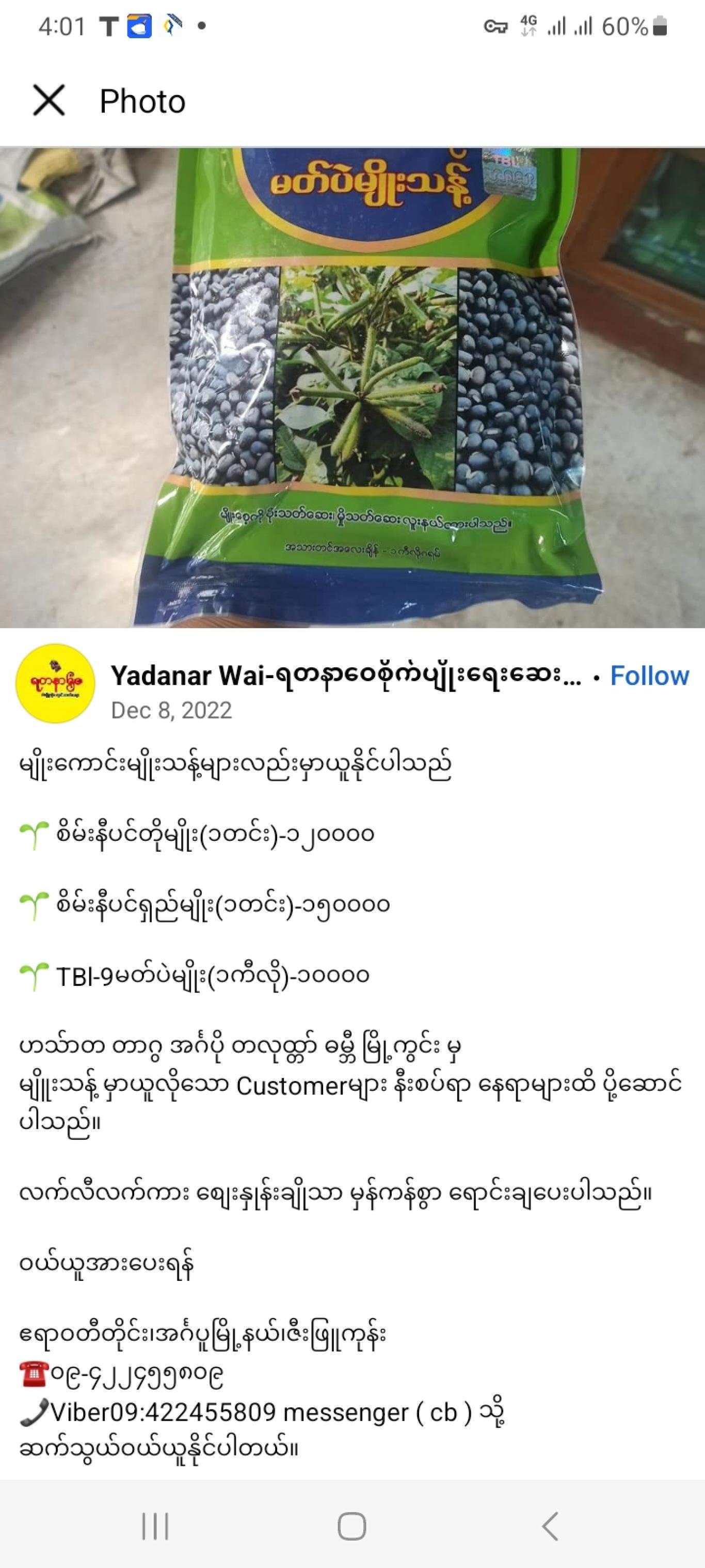View the seed packet photo full screen

click(x=352, y=388)
